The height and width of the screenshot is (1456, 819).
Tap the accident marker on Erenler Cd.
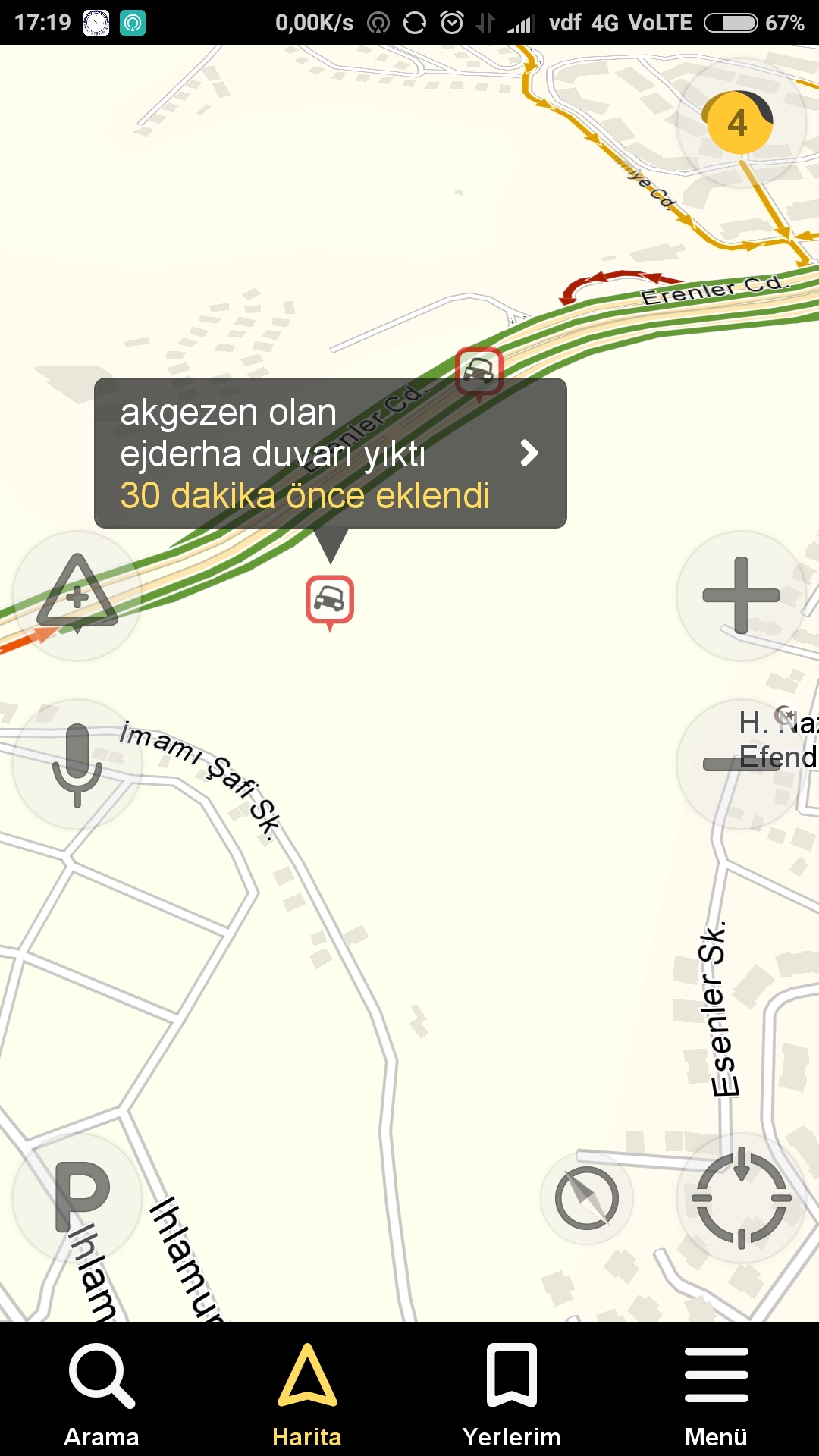[479, 370]
